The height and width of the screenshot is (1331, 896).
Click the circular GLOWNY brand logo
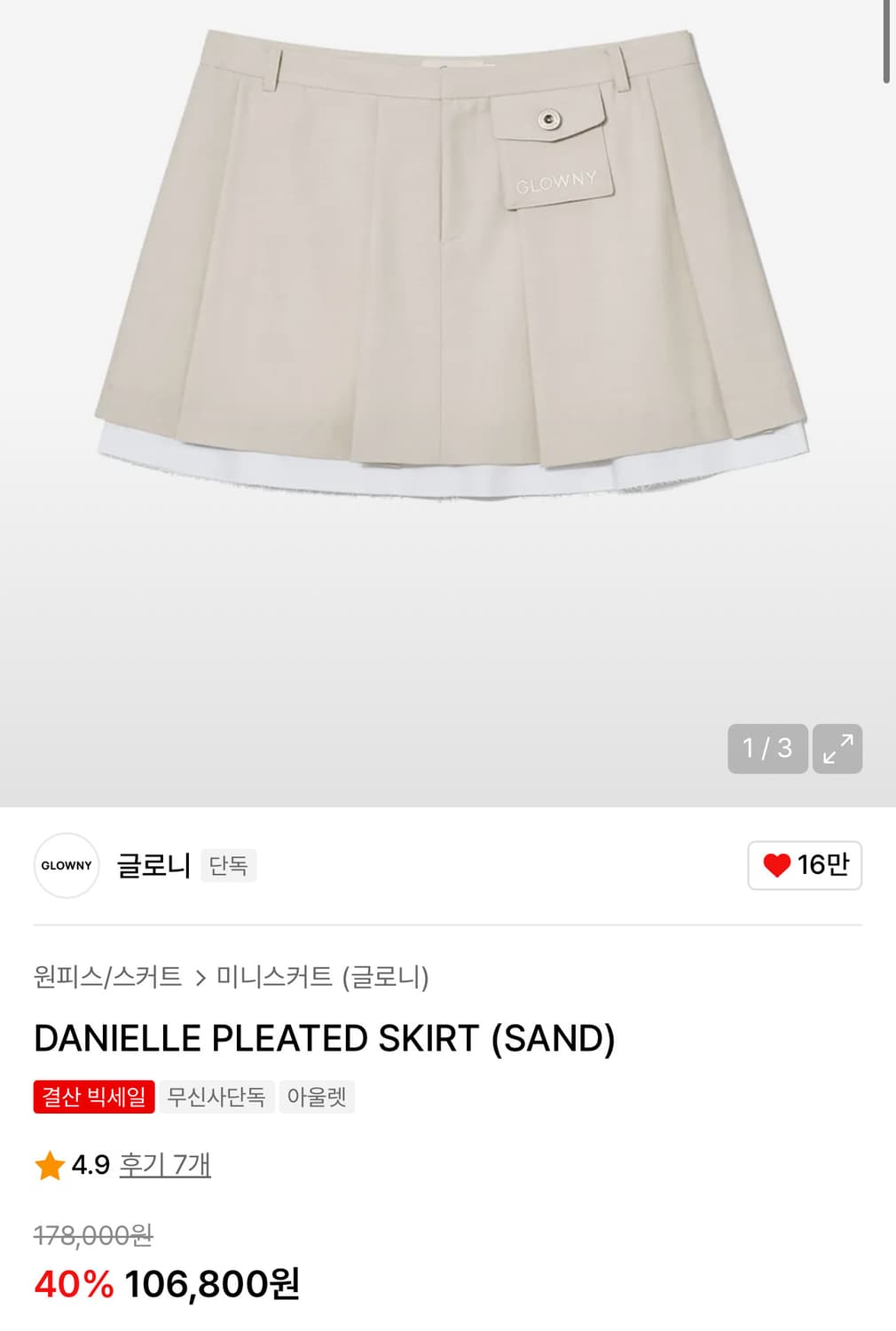[x=67, y=867]
